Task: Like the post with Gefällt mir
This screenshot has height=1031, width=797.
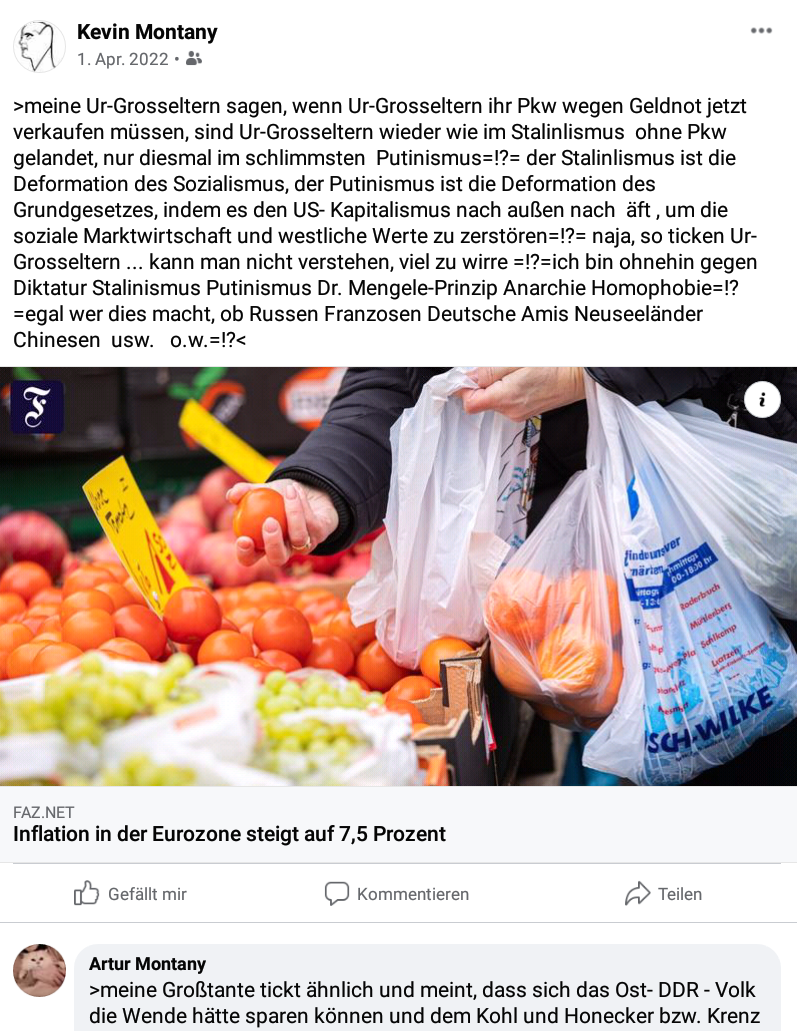Action: [131, 894]
